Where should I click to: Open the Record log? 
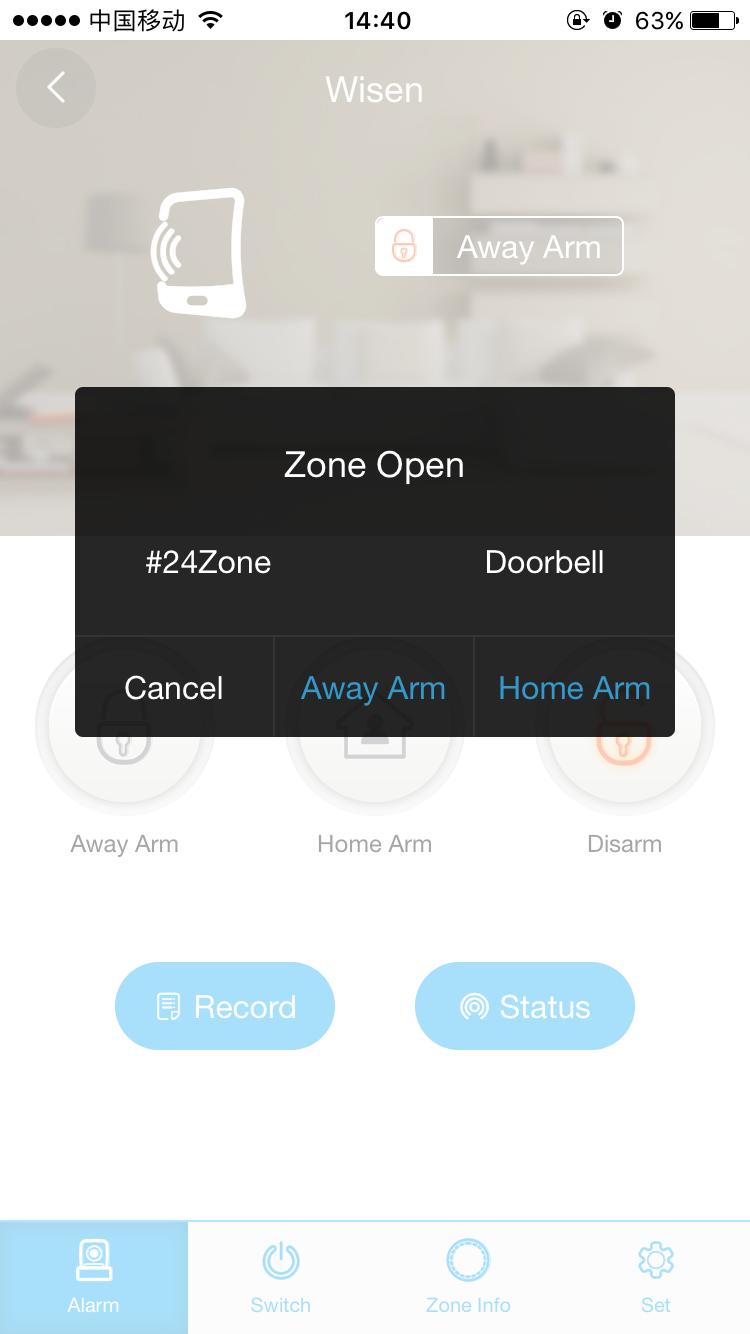coord(225,1006)
